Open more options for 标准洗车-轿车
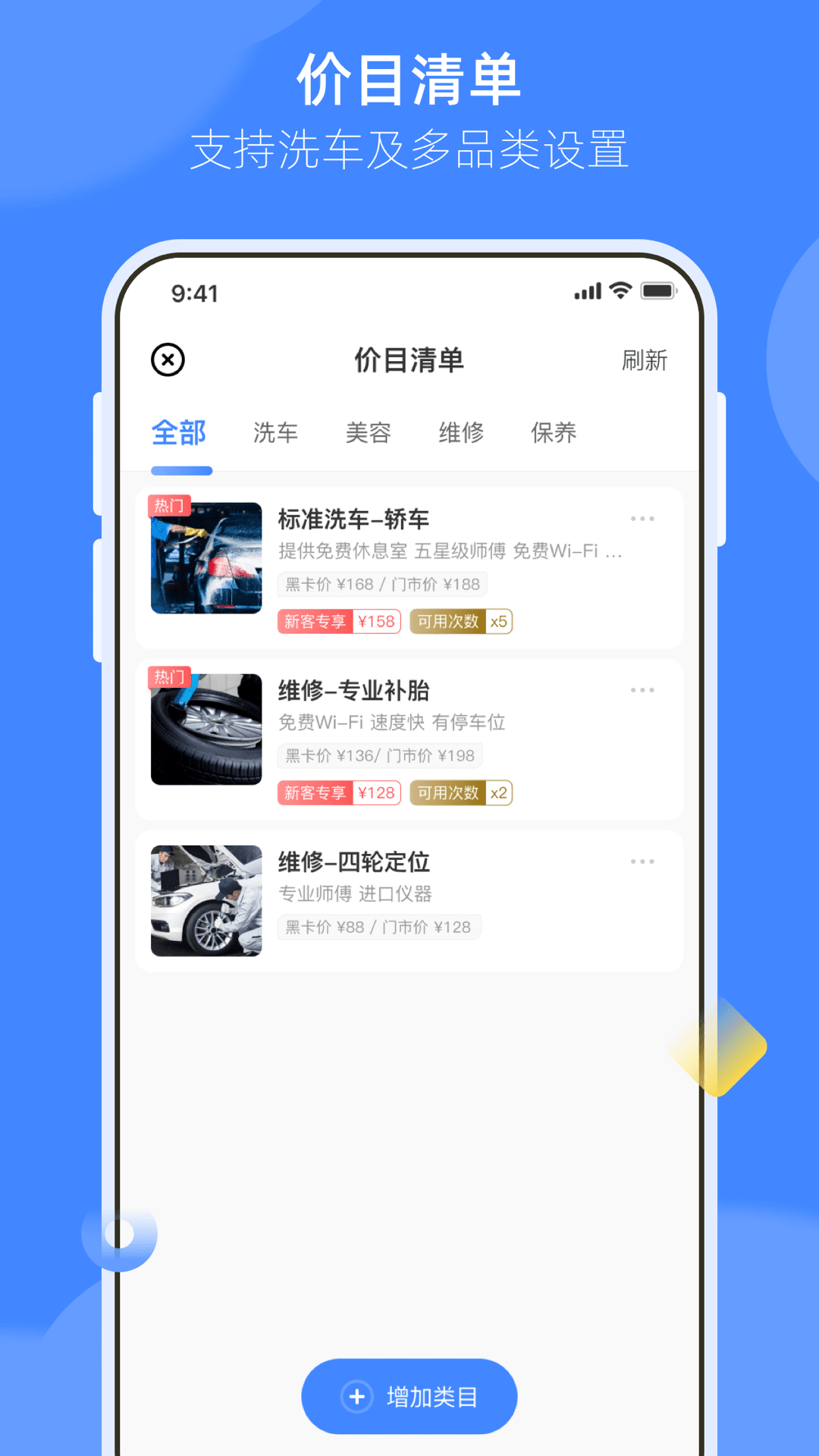 coord(643,519)
